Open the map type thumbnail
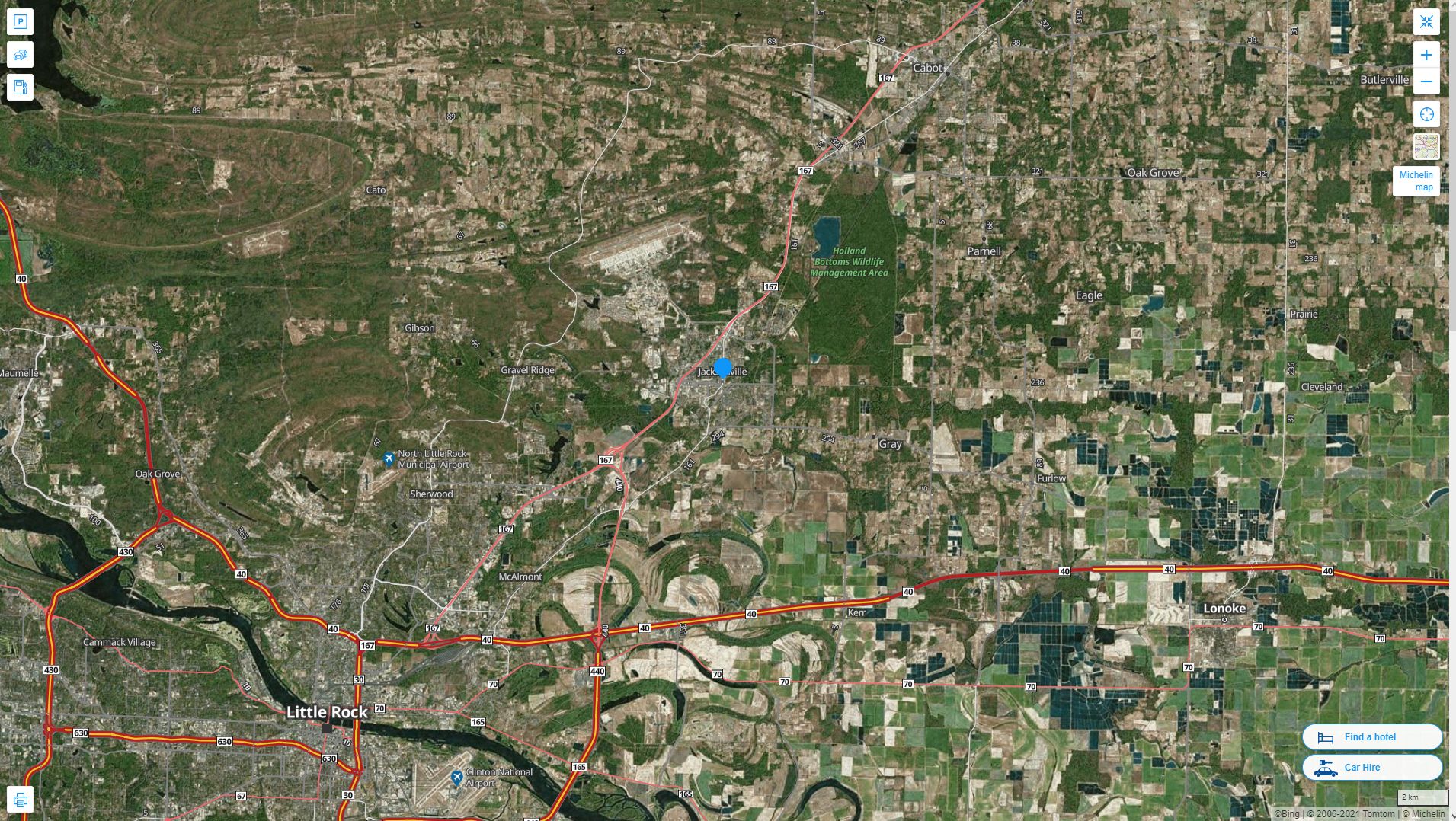The image size is (1456, 821). tap(1426, 146)
